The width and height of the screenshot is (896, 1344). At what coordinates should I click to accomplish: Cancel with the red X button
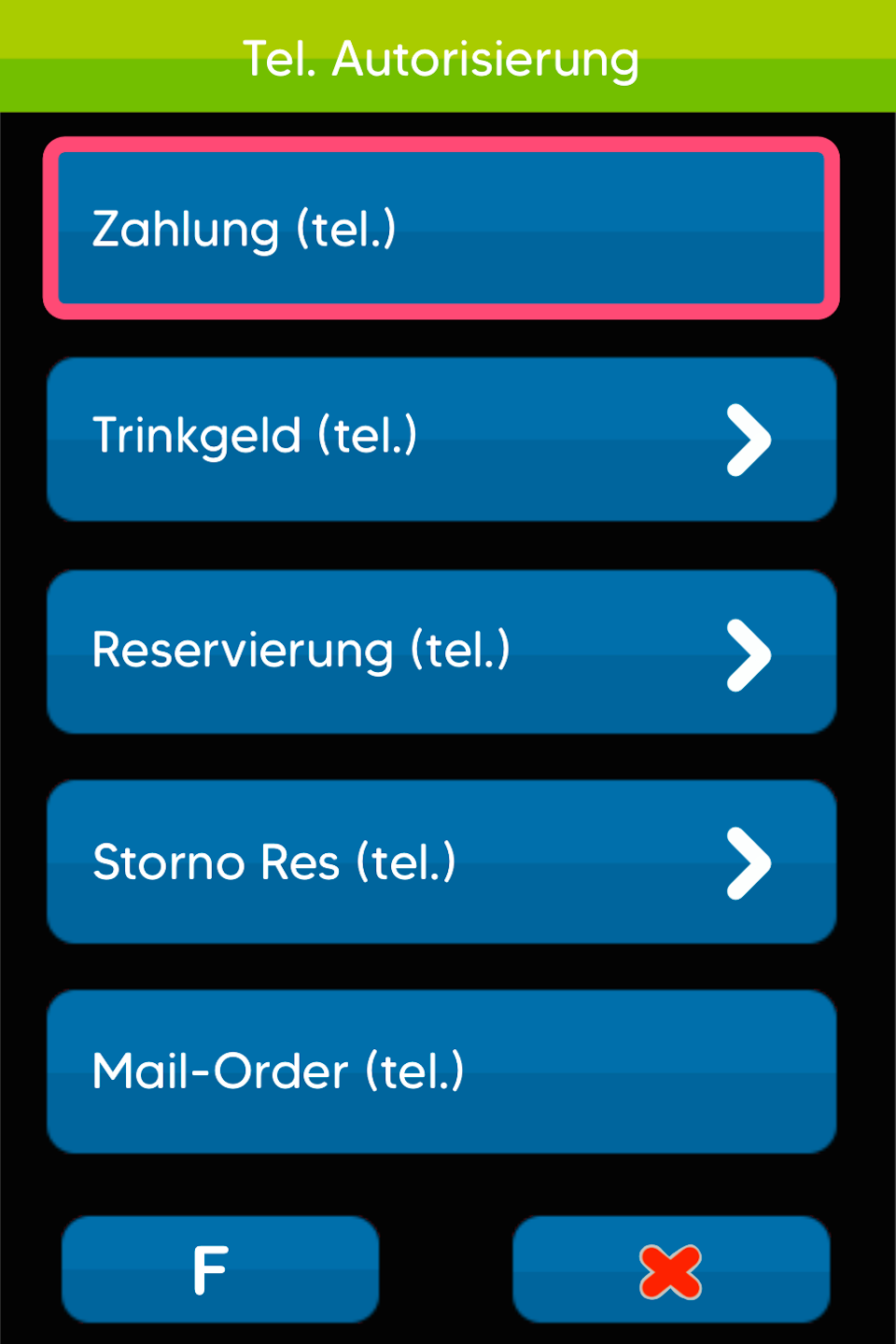point(670,1269)
